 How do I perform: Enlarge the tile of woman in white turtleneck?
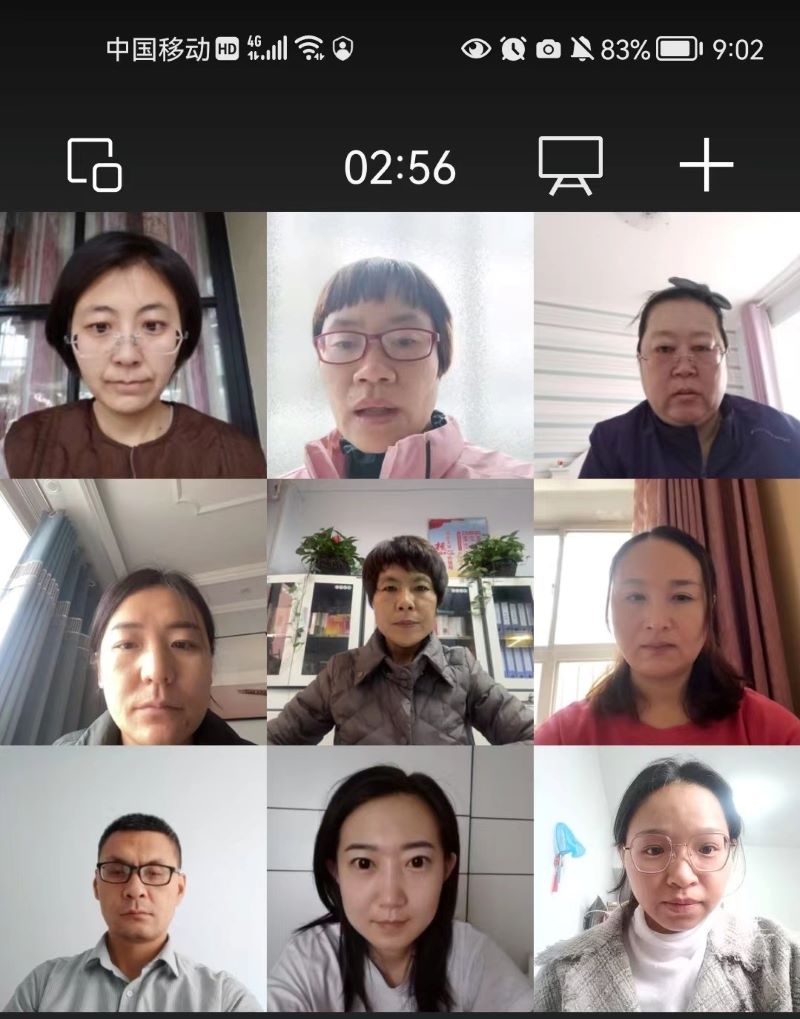click(x=667, y=880)
